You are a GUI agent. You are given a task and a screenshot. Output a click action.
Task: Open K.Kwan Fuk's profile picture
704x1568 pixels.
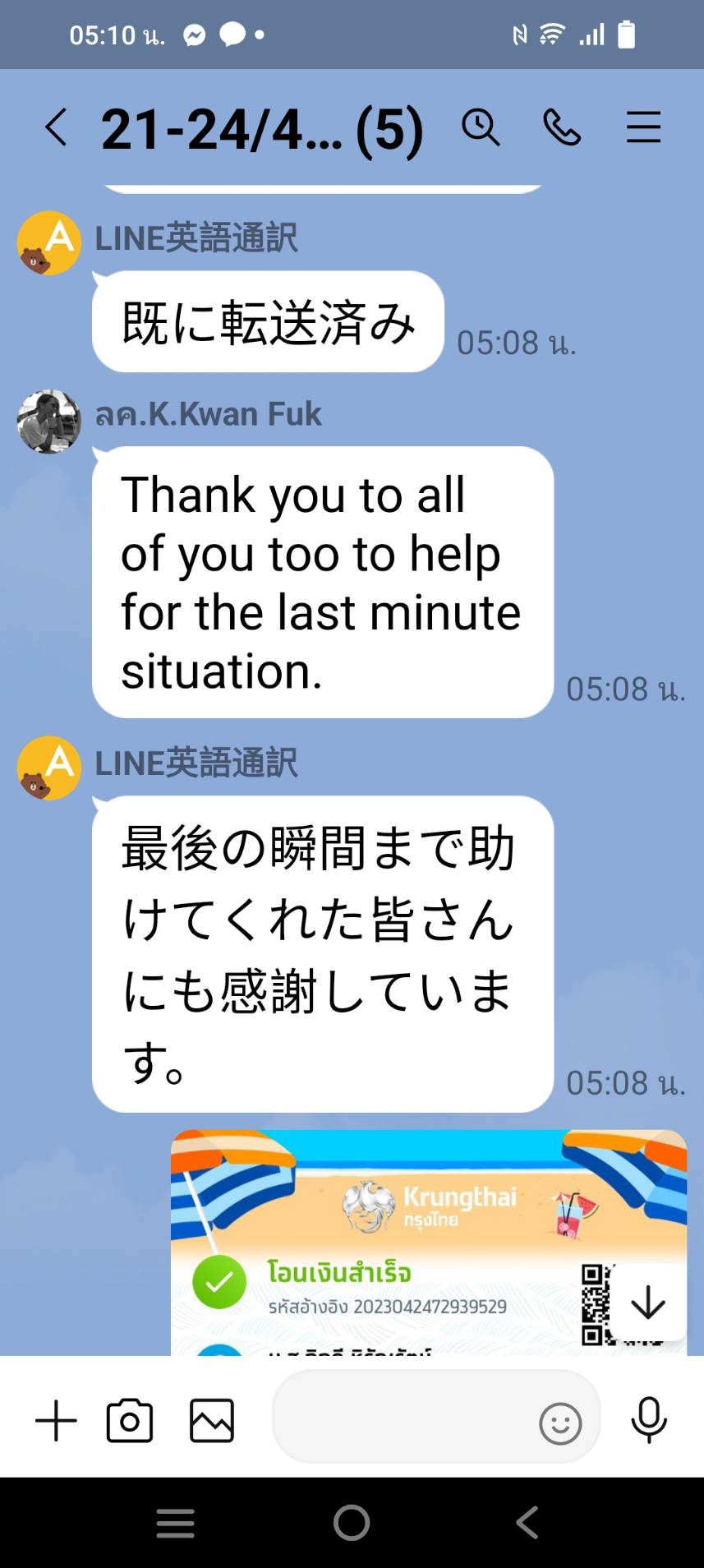tap(48, 422)
